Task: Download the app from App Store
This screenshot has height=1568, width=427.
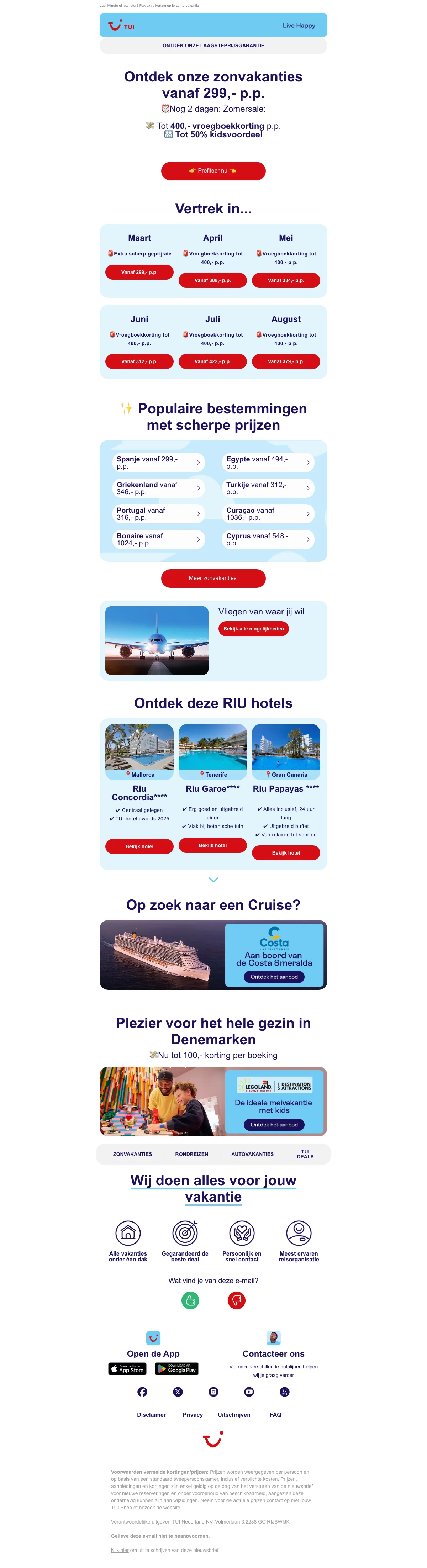Action: point(127,1369)
